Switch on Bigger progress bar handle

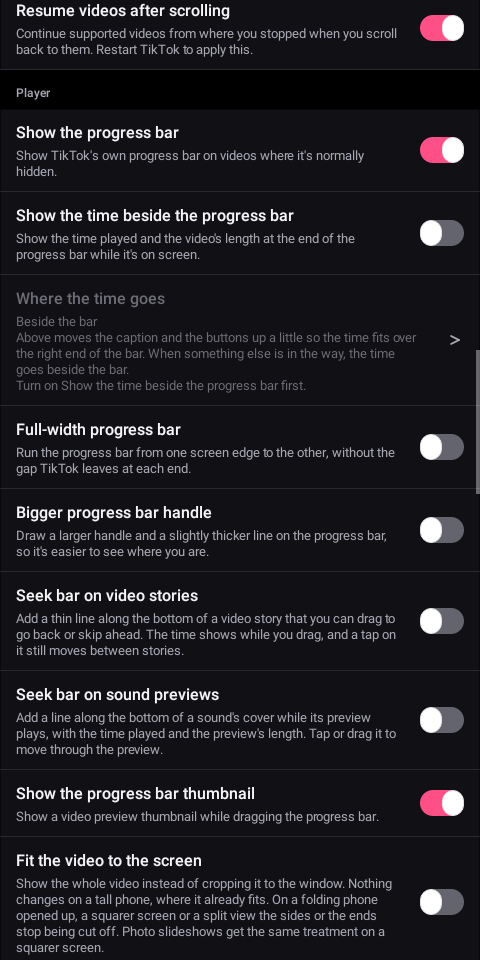coord(441,530)
